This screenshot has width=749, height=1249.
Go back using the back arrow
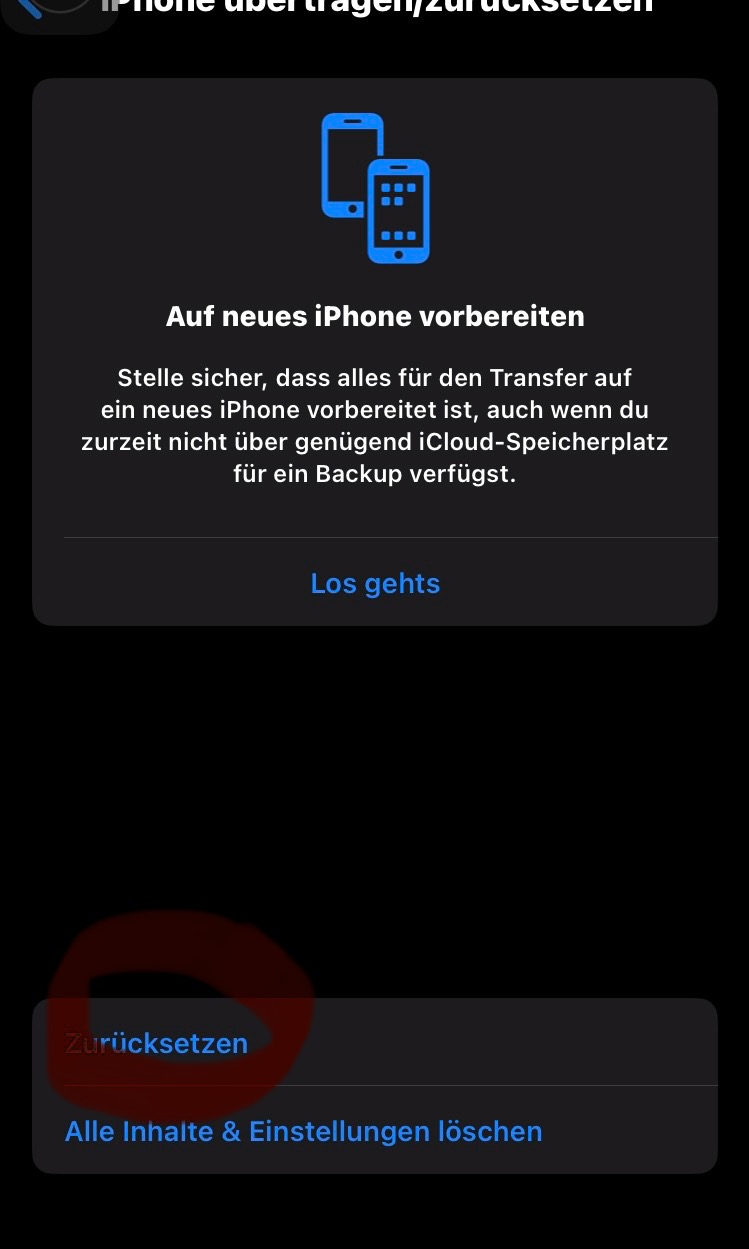(x=40, y=6)
